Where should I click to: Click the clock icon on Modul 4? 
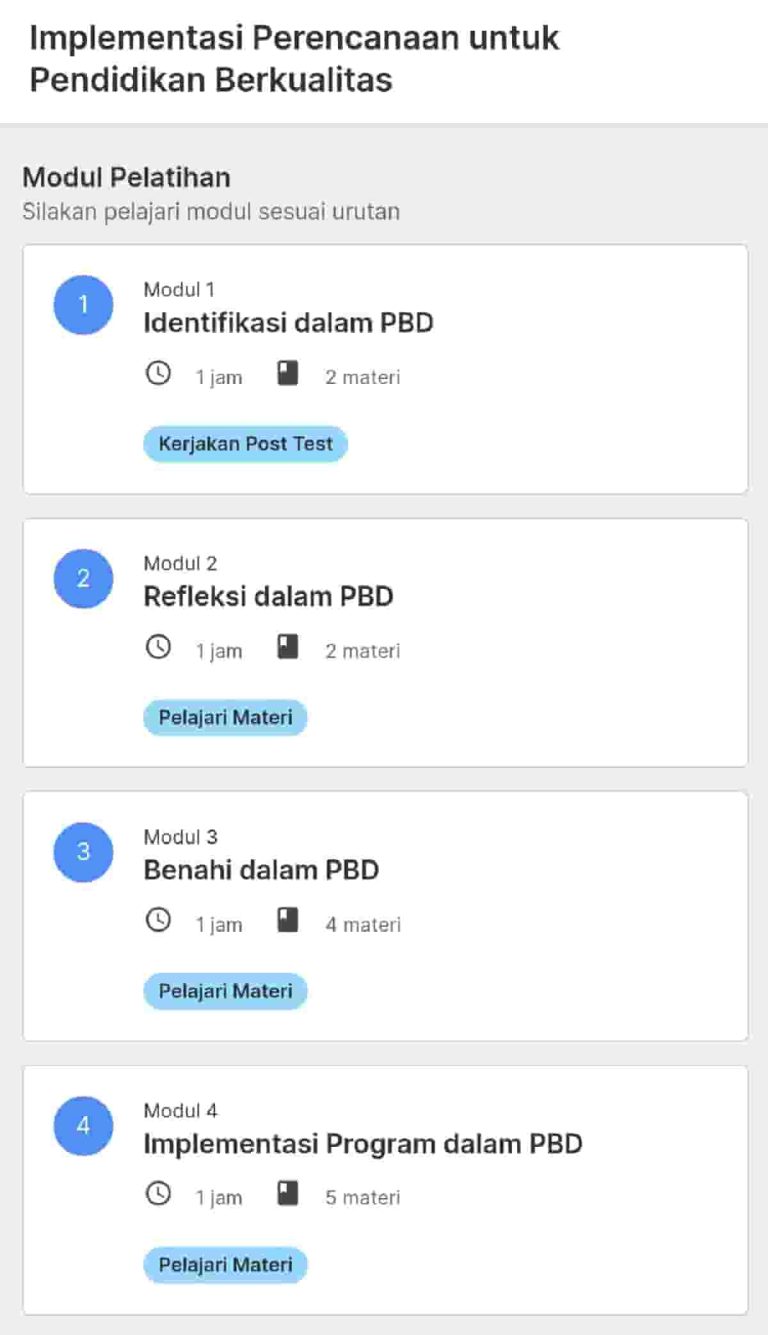(157, 1194)
